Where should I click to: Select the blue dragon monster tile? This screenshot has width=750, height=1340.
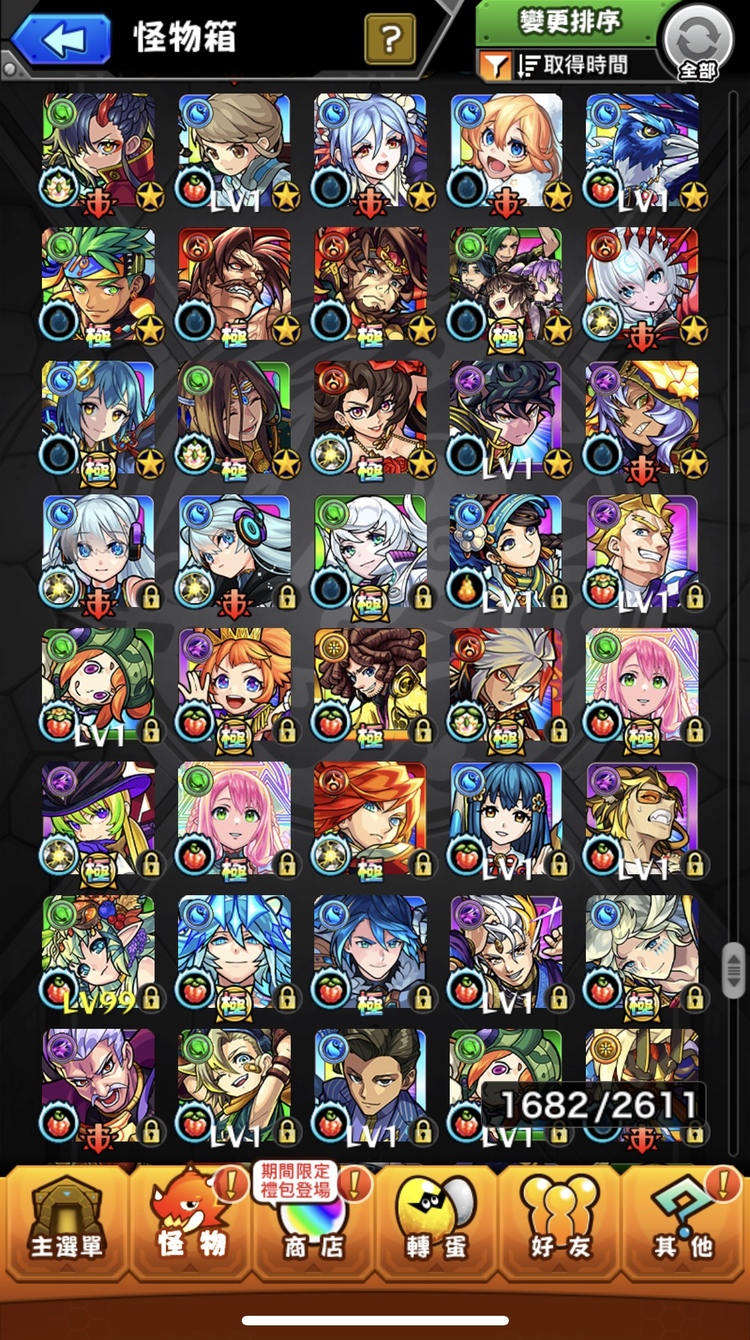point(642,150)
